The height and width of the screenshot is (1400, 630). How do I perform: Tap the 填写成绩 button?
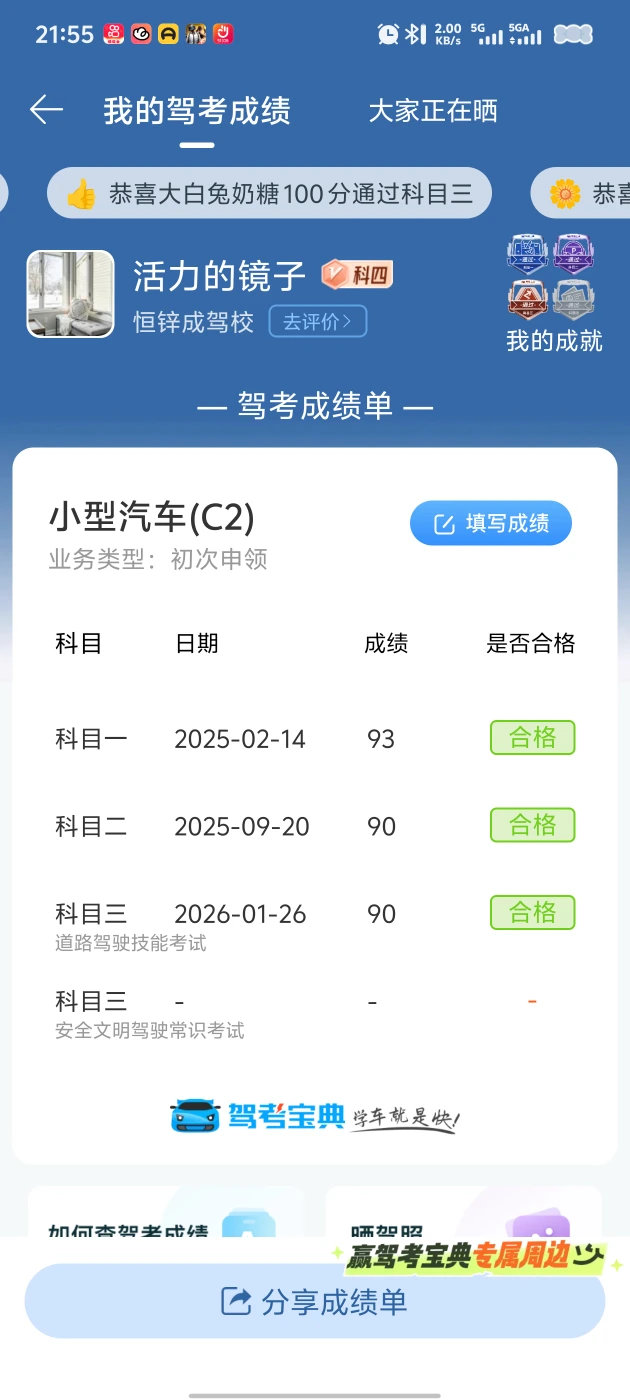point(490,524)
